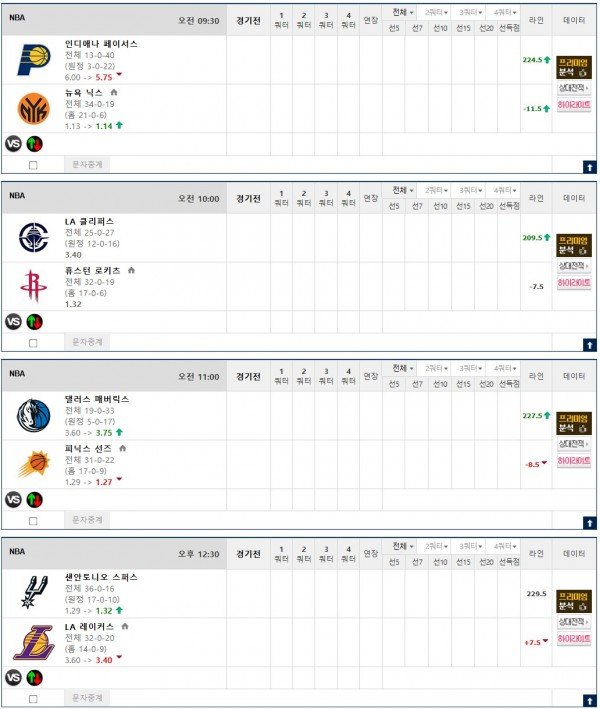
Task: Select the 2쿼터 dropdown in Pacers vs Knicks
Action: tap(437, 11)
